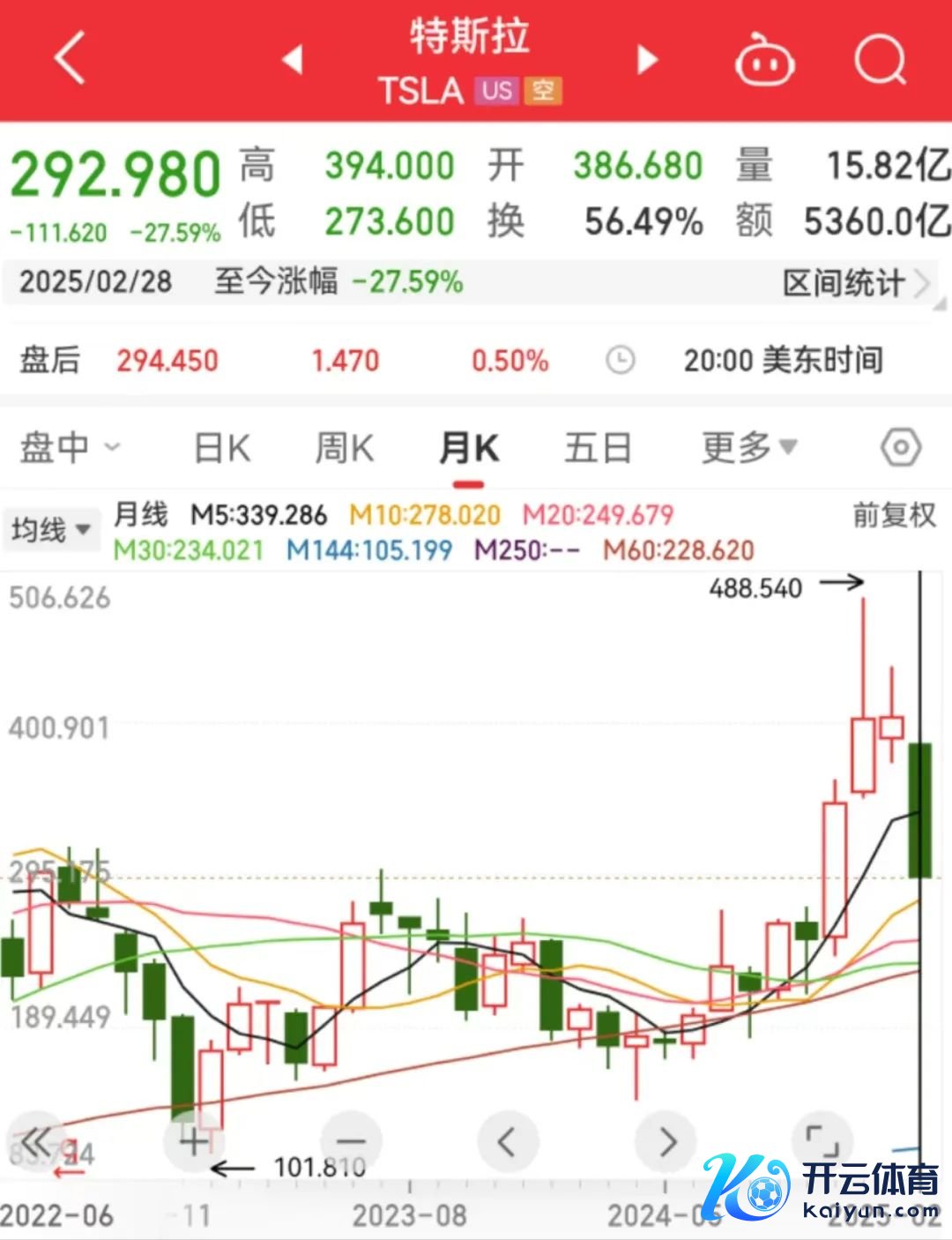Switch to the 日K tab
The width and height of the screenshot is (952, 1240).
[x=222, y=448]
